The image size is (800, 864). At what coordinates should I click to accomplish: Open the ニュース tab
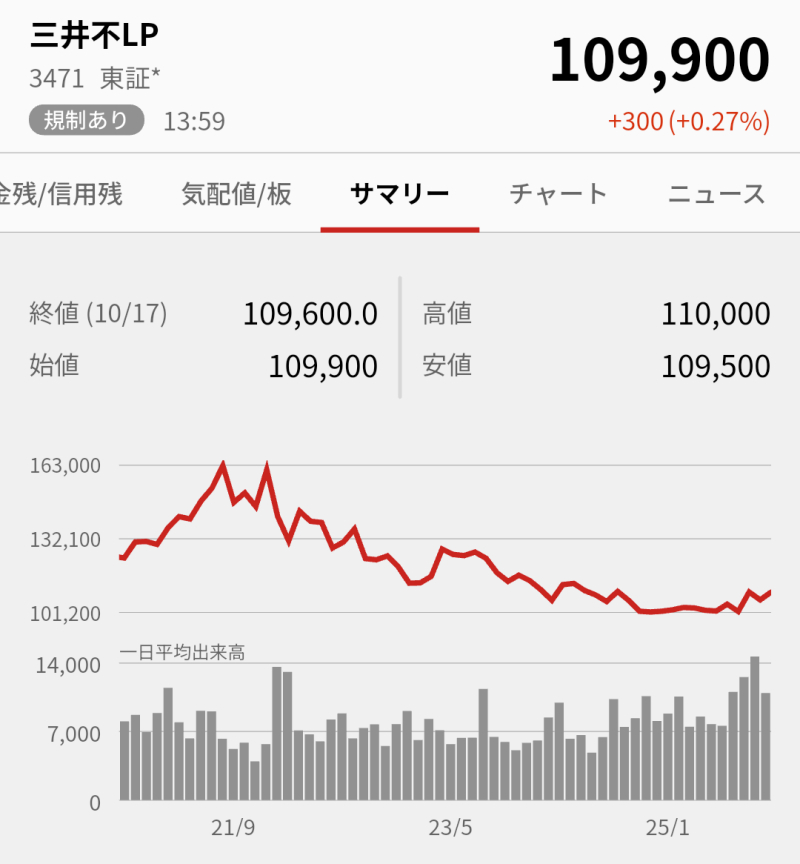click(x=716, y=194)
